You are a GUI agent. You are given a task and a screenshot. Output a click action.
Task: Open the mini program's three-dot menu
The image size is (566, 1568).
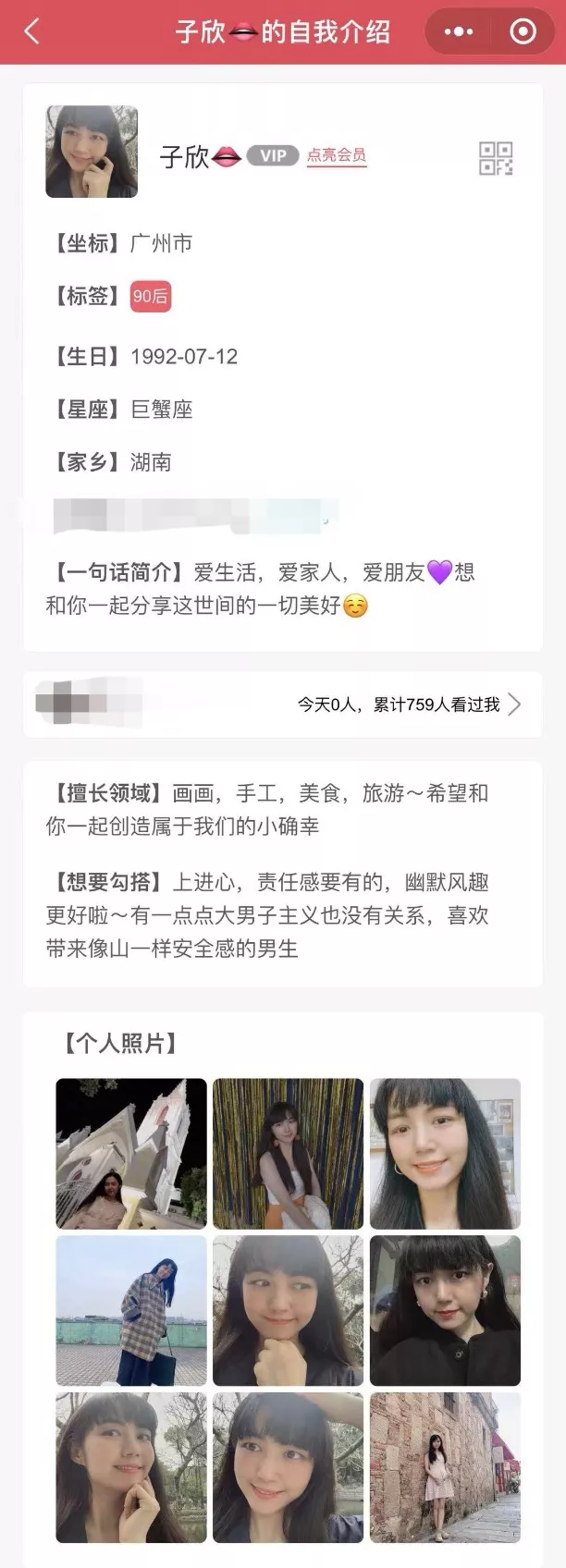pos(459,32)
